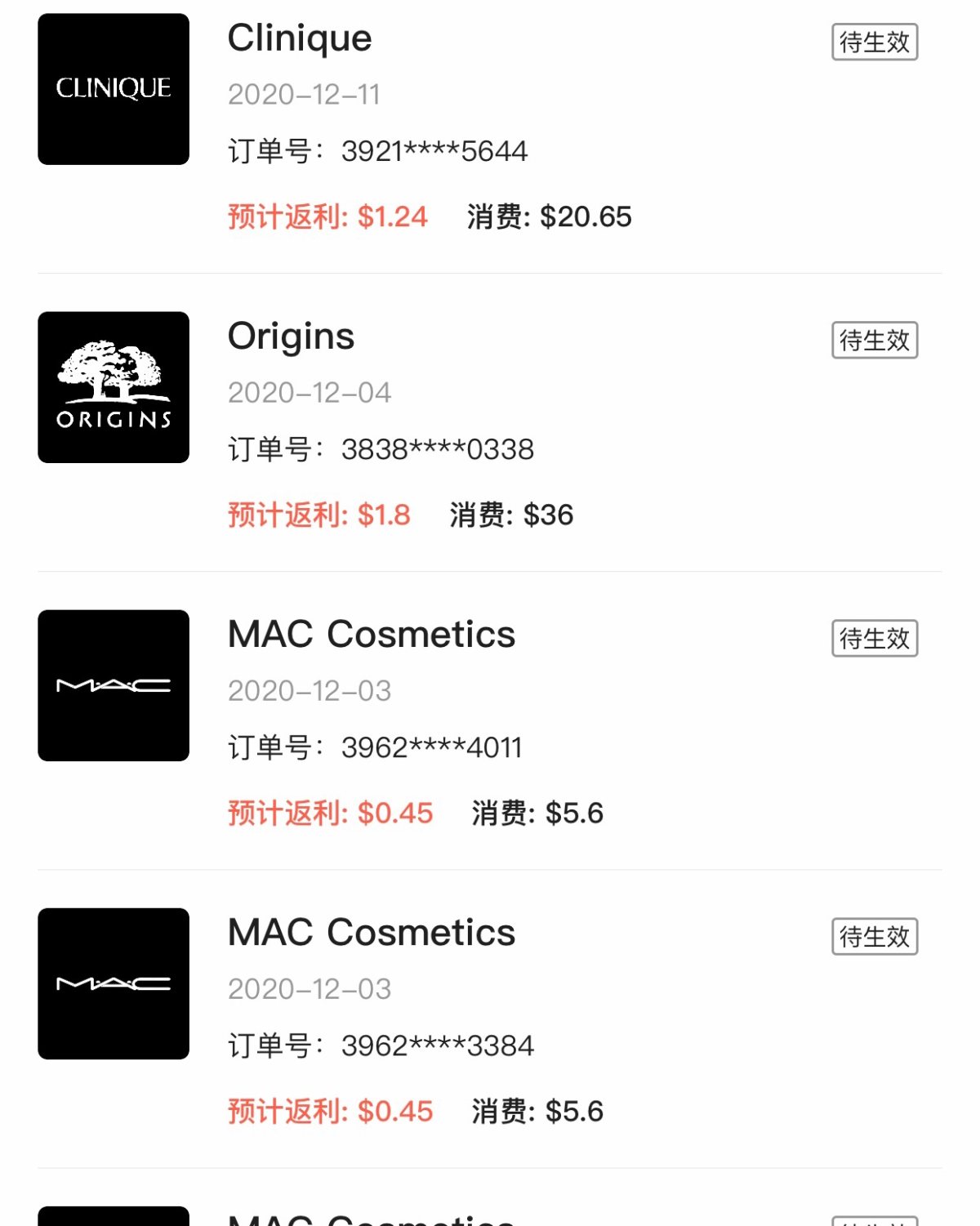Image resolution: width=980 pixels, height=1226 pixels.
Task: Click the $36 spend amount on Origins order
Action: pos(550,515)
